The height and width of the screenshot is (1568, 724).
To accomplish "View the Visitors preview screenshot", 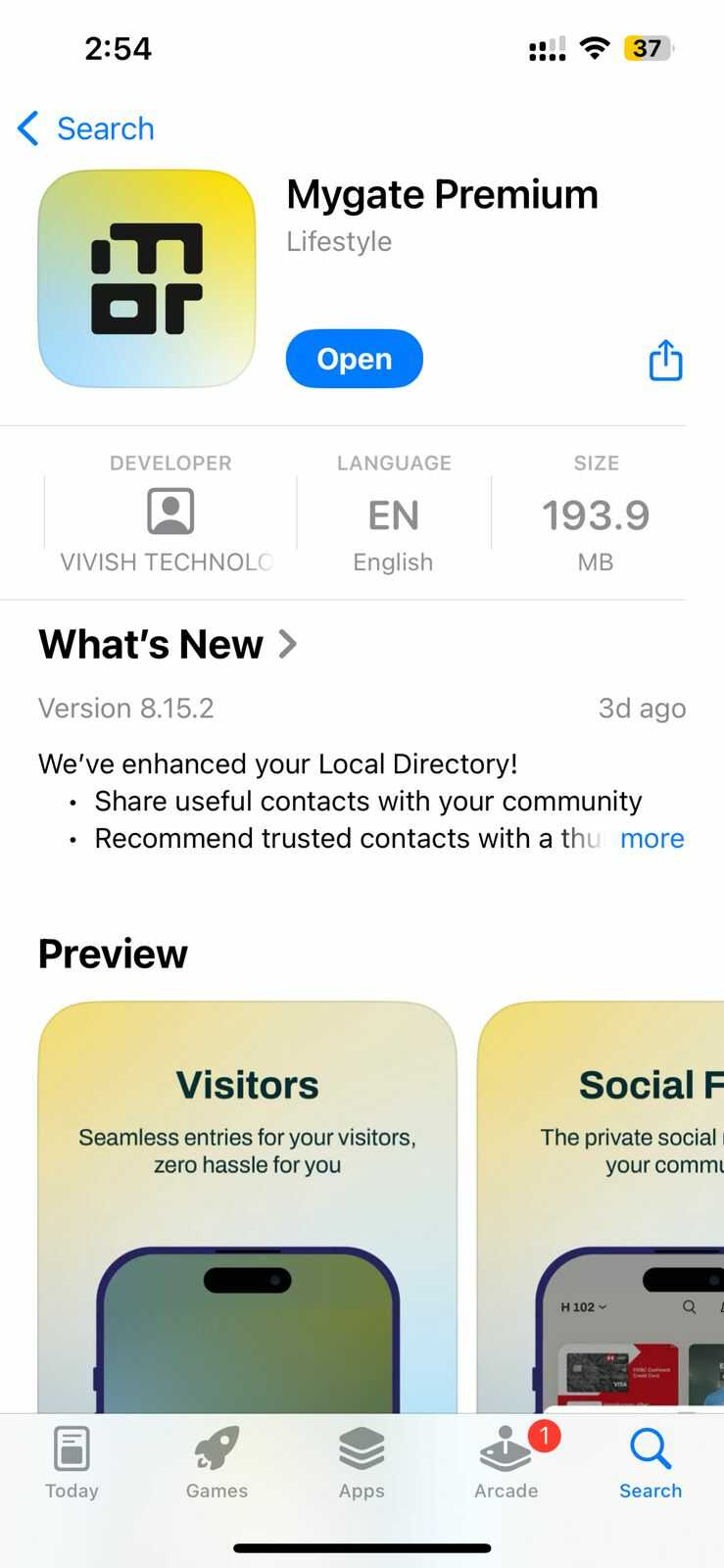I will pyautogui.click(x=247, y=1205).
